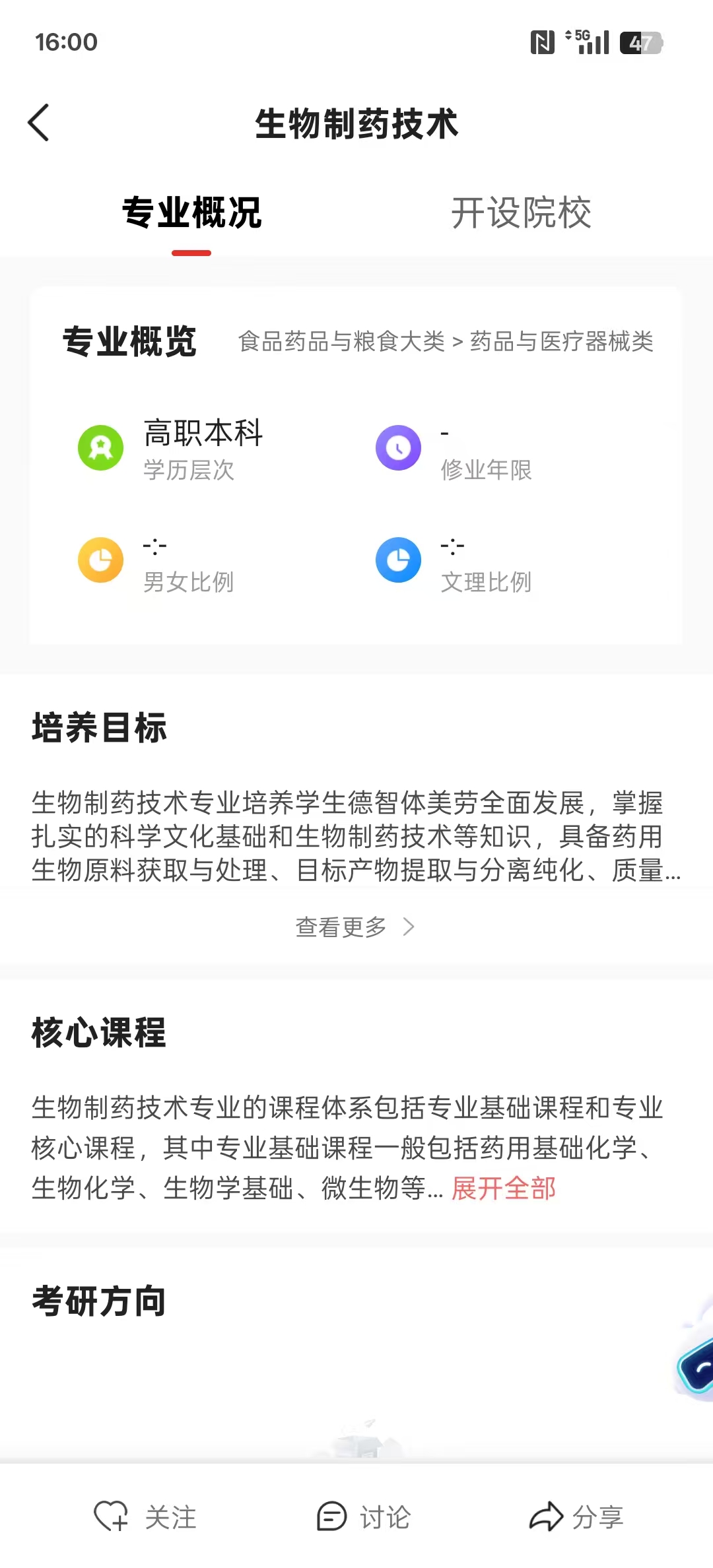Image resolution: width=713 pixels, height=1568 pixels.
Task: Expand core courses with 展开全部
Action: click(504, 1189)
